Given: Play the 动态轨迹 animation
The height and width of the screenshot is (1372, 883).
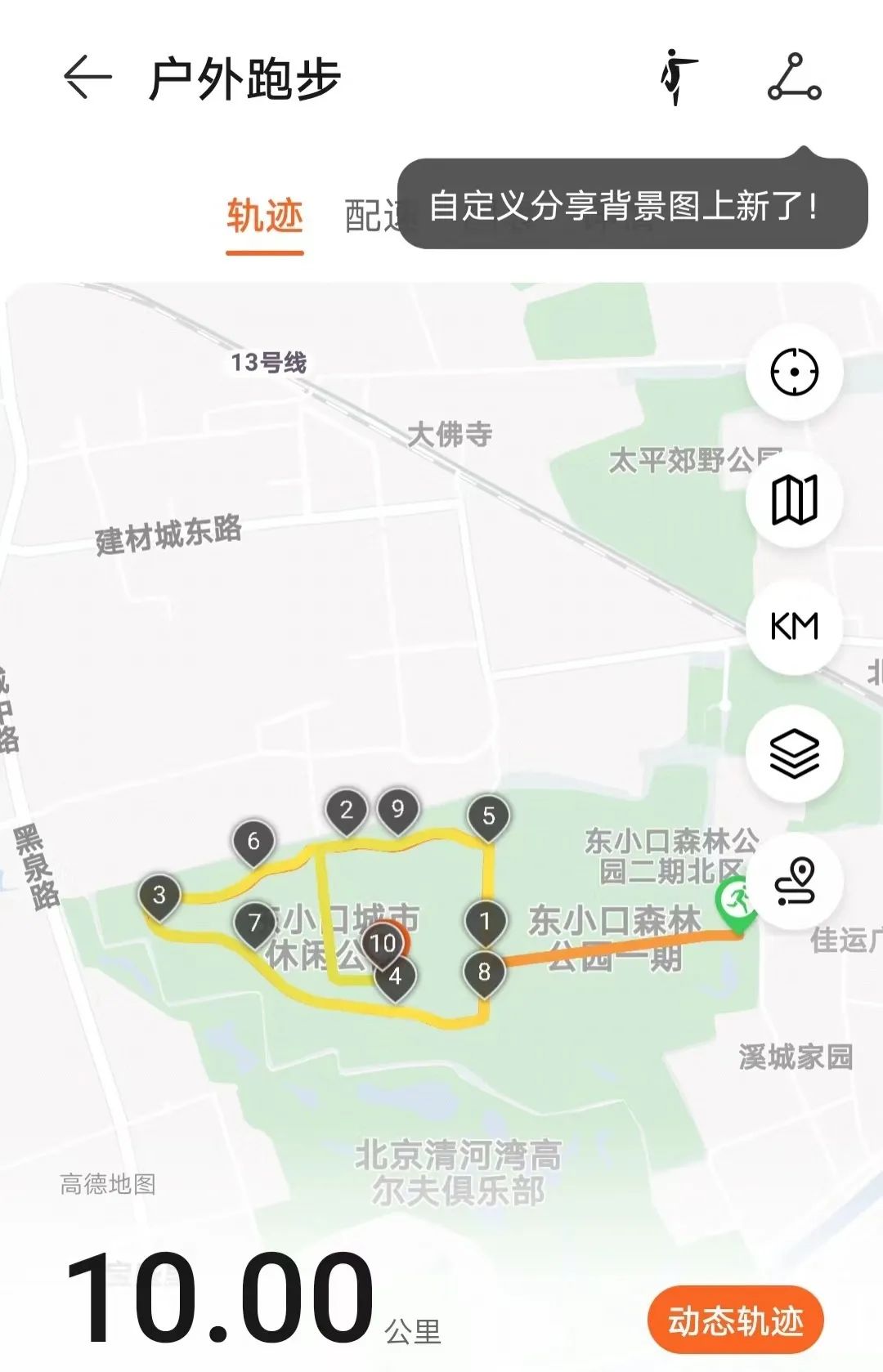Looking at the screenshot, I should tap(735, 1320).
